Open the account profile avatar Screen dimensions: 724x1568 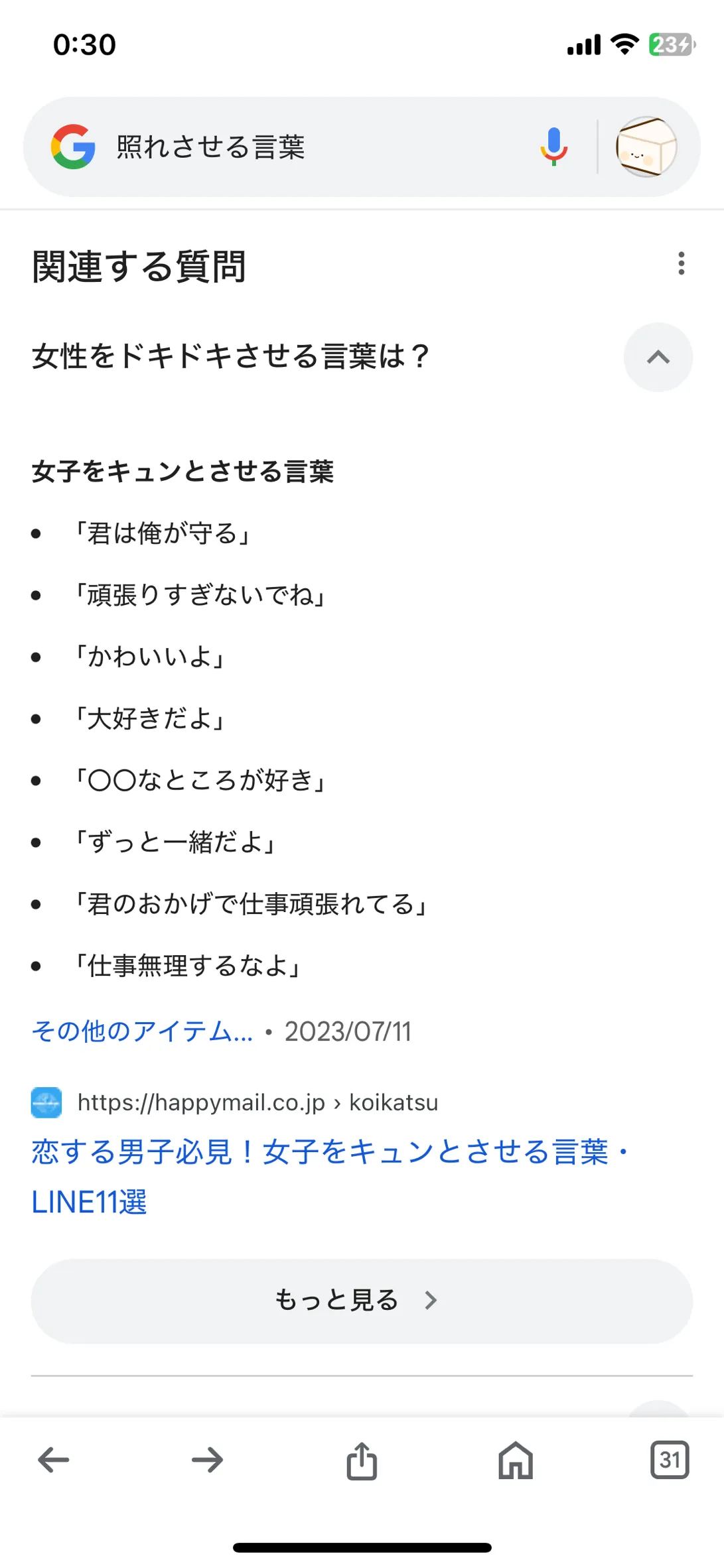[646, 147]
